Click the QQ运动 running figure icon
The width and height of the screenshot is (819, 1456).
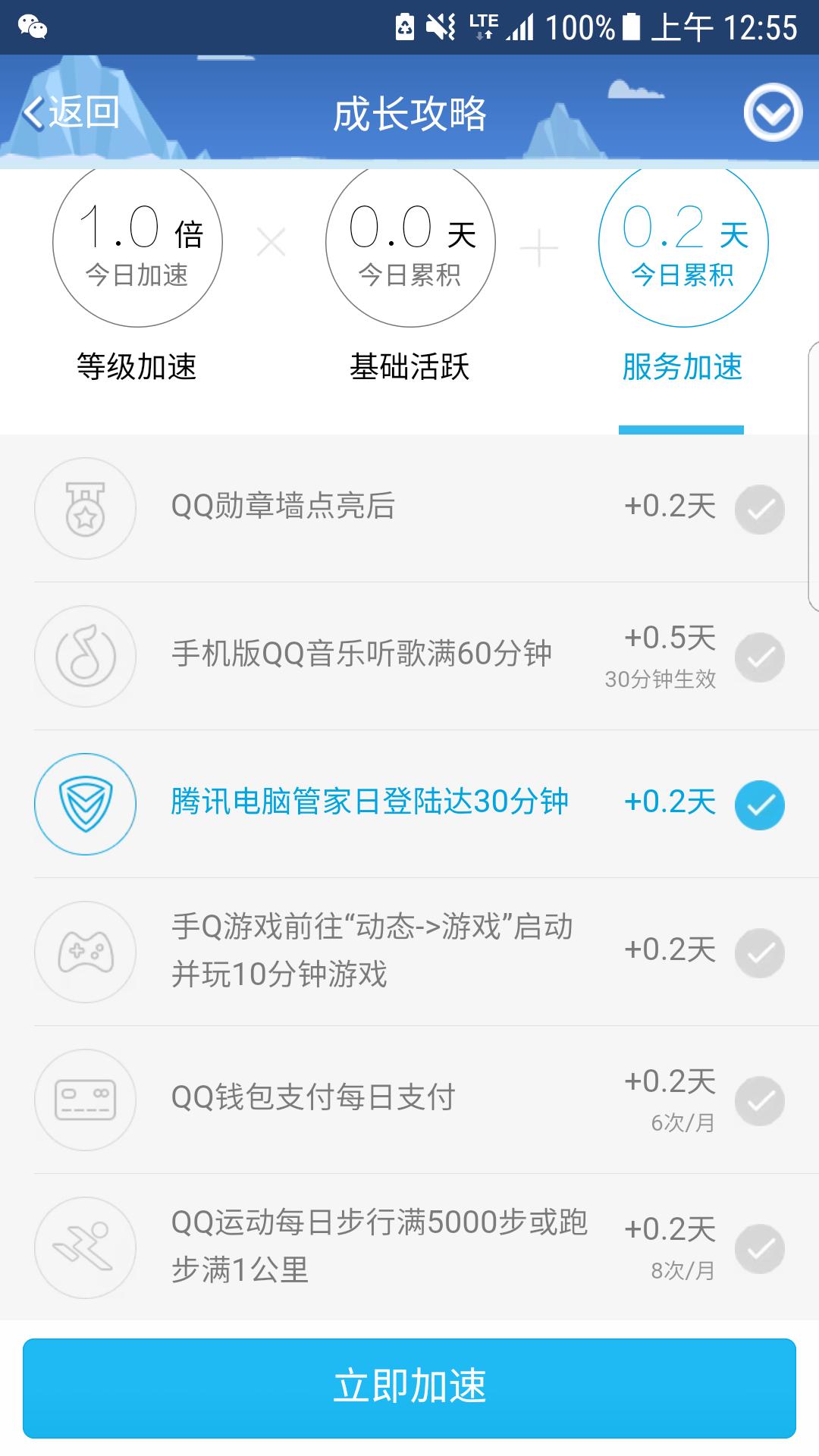tap(85, 1247)
